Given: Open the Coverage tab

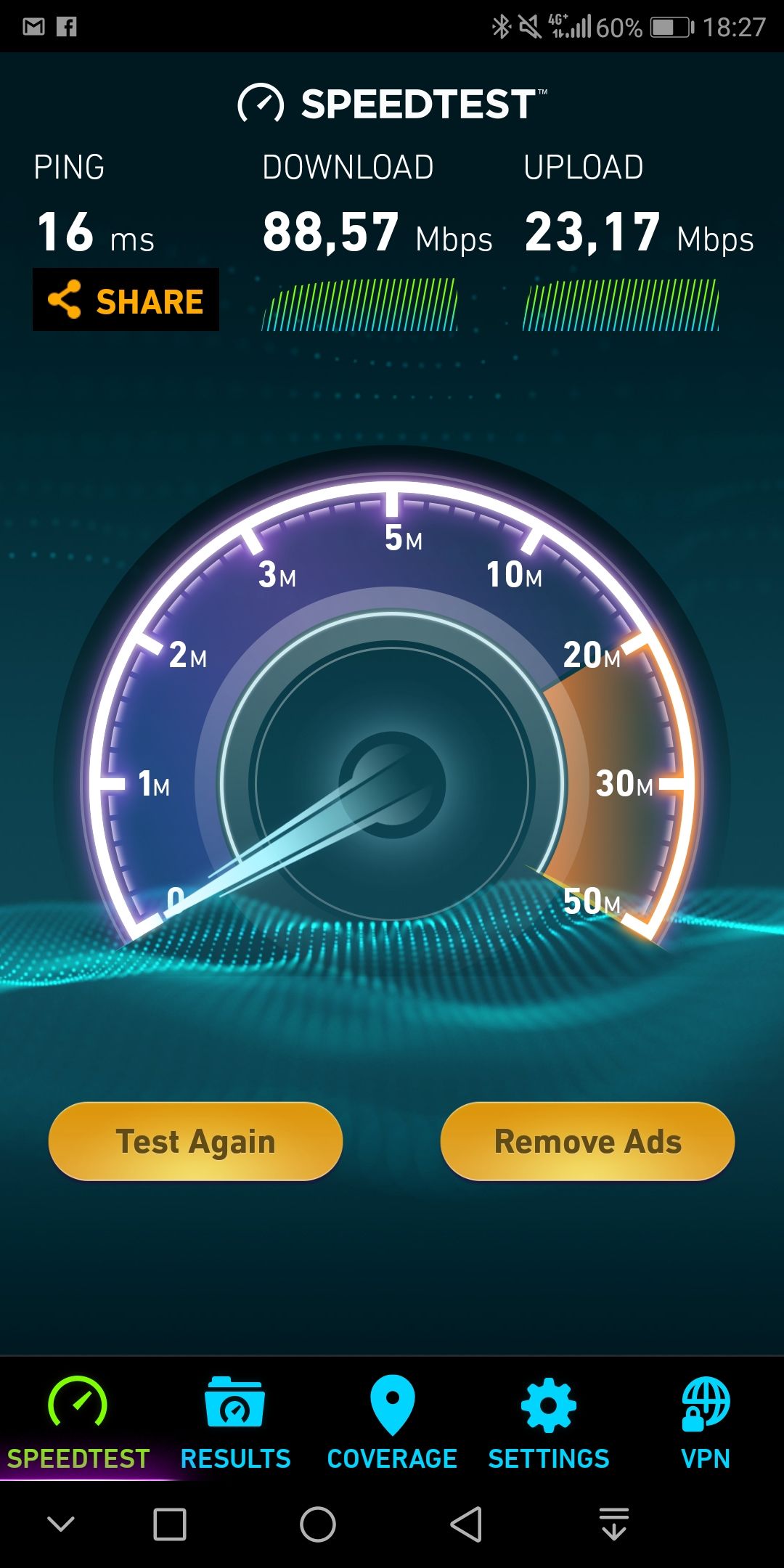Looking at the screenshot, I should click(x=392, y=1423).
